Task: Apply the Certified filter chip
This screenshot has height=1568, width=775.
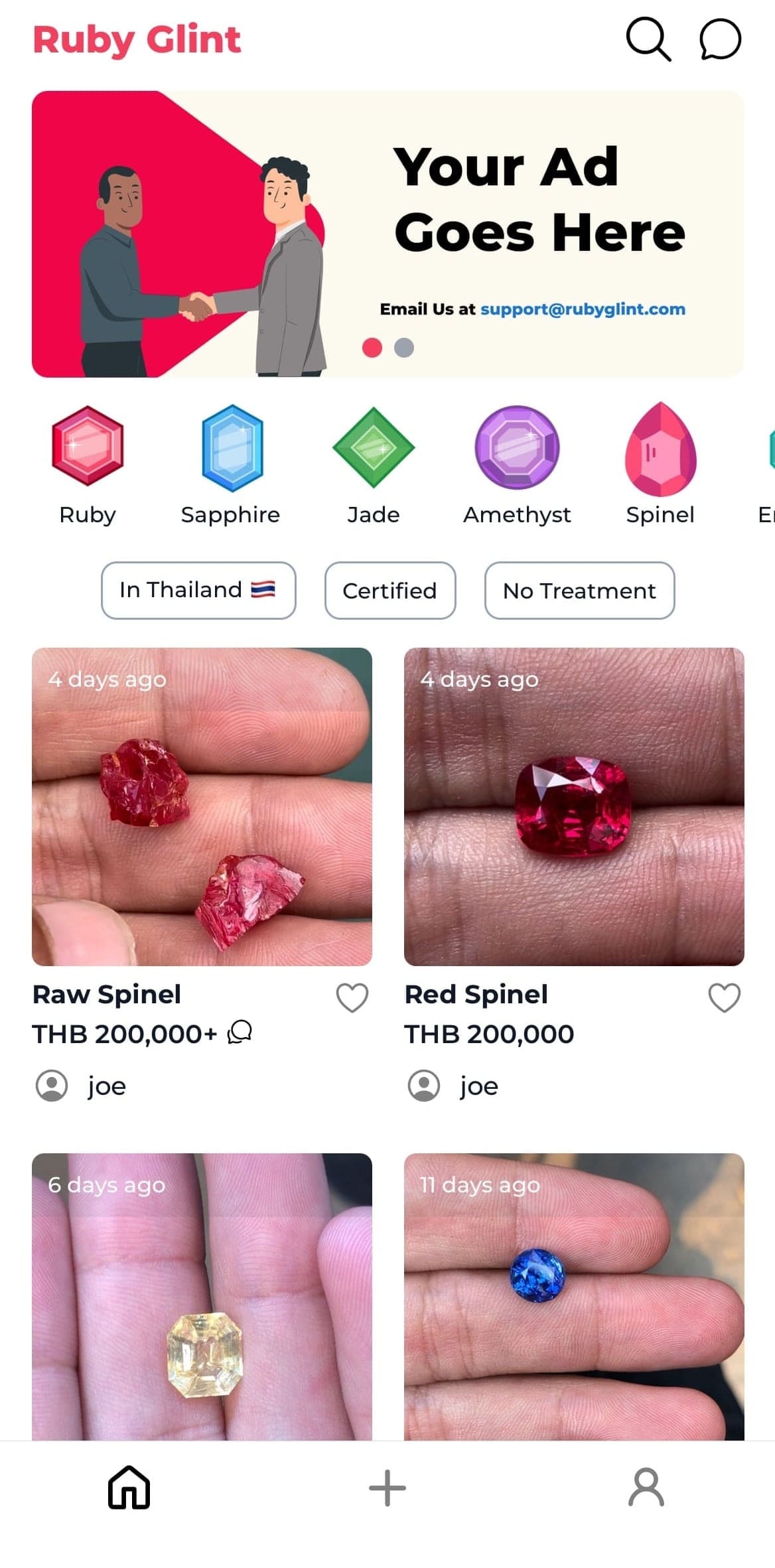Action: [x=390, y=590]
